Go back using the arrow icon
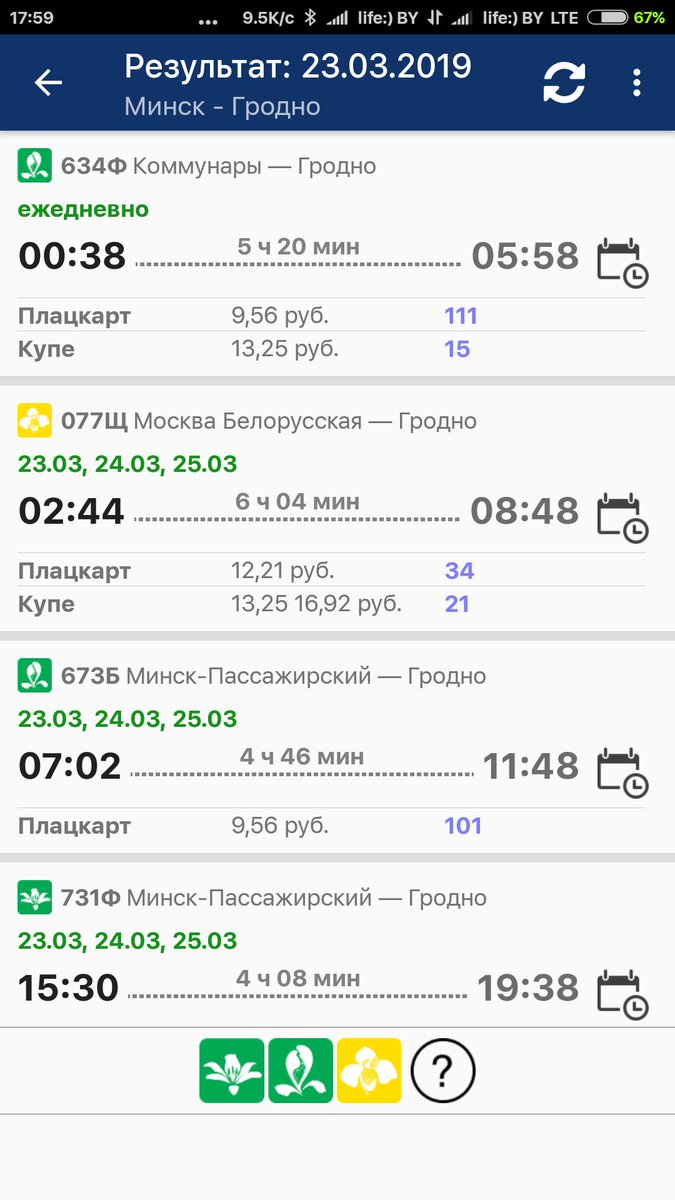This screenshot has width=675, height=1200. 48,83
